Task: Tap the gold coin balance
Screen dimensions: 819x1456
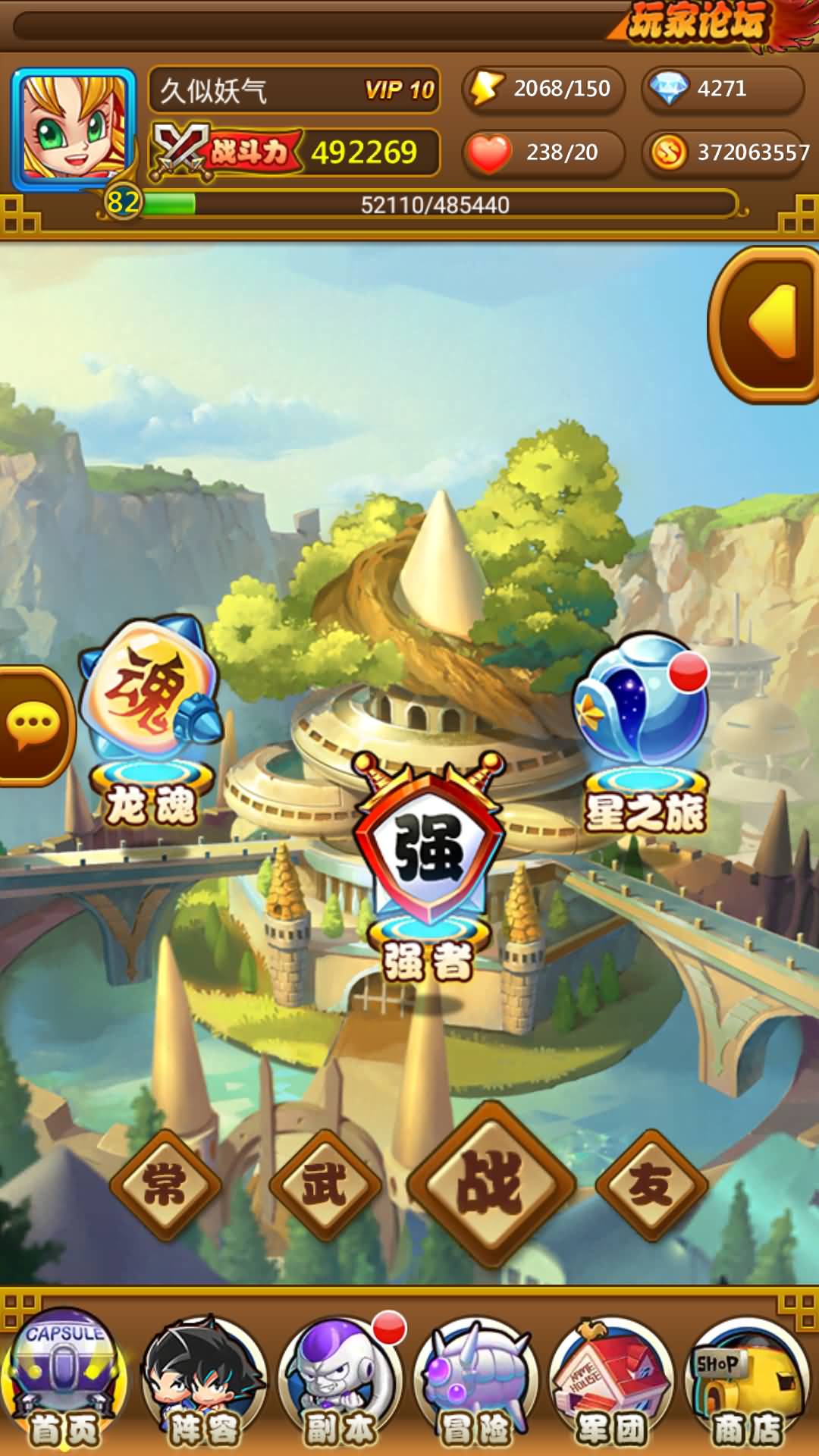Action: [726, 152]
